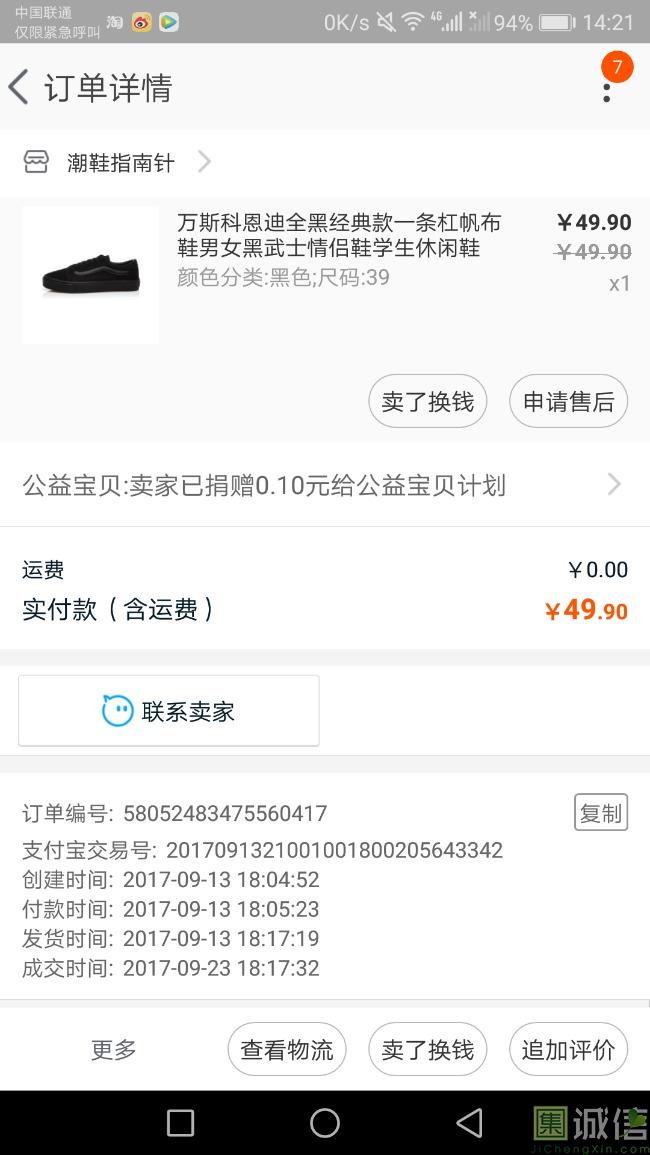The image size is (650, 1155).
Task: Go back from the 订单详情 page
Action: pyautogui.click(x=20, y=88)
